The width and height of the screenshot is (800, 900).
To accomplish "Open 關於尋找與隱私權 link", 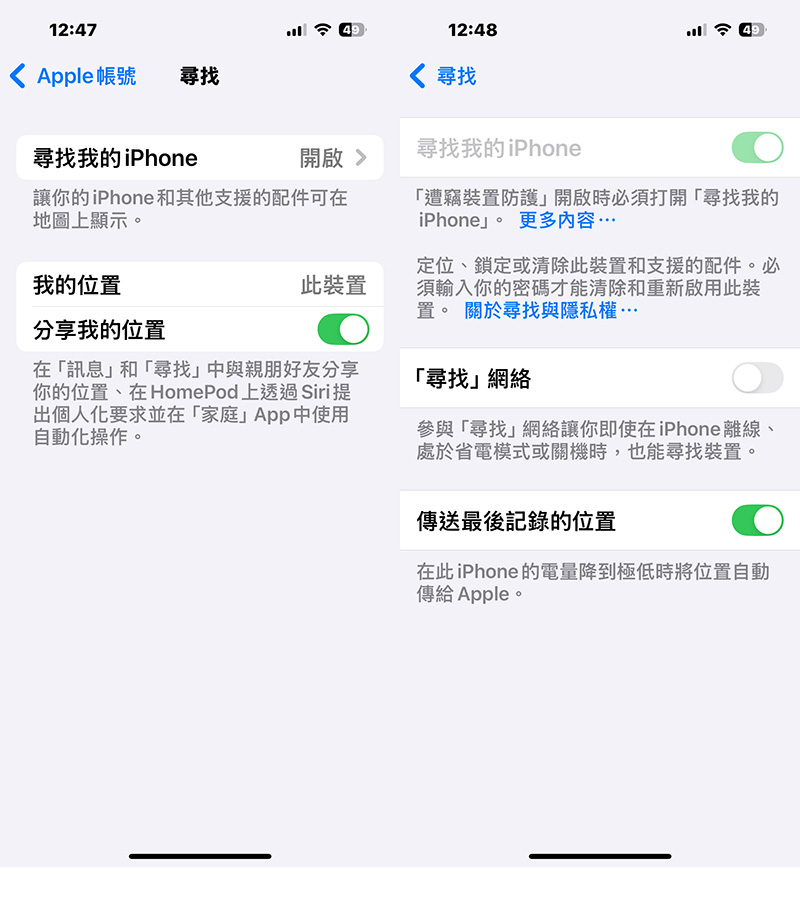I will [551, 311].
